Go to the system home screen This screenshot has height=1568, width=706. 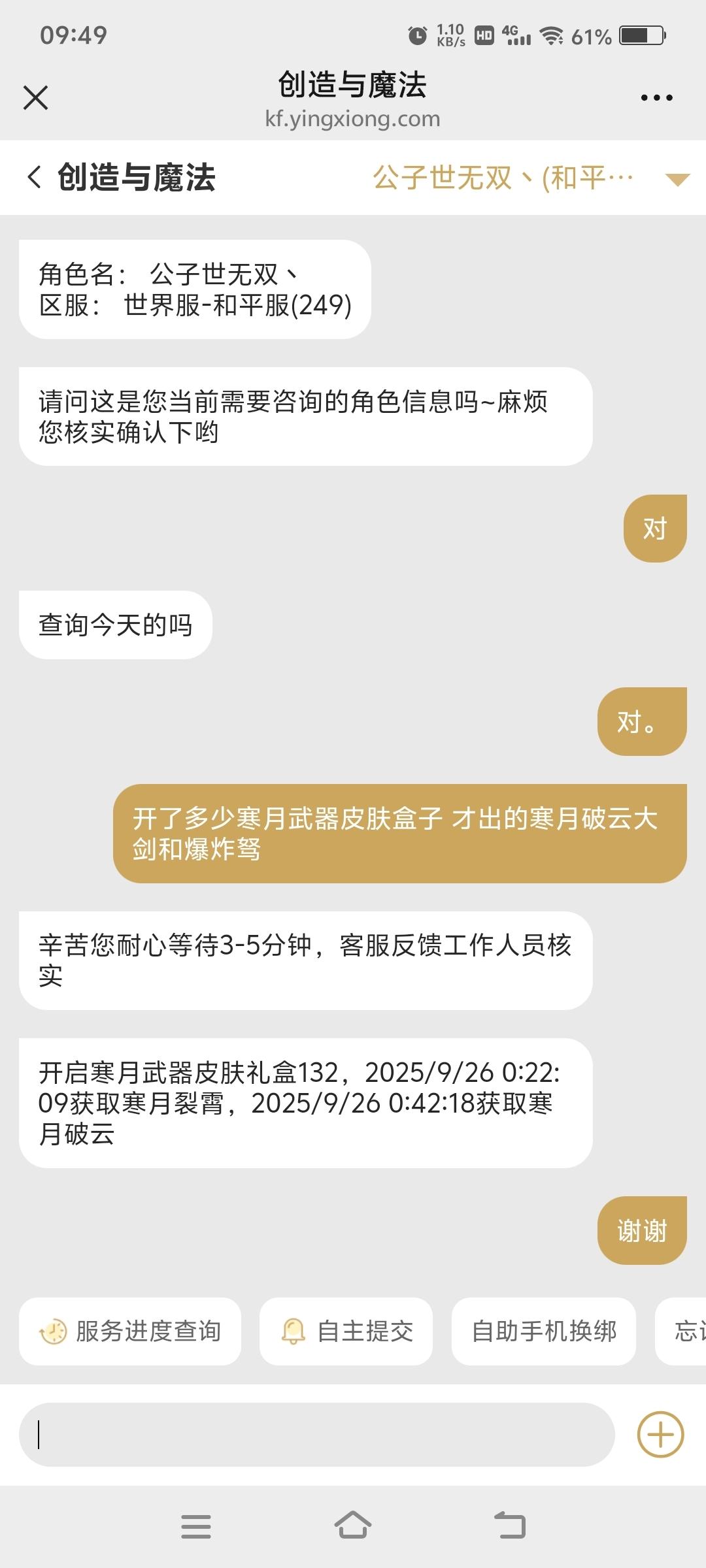pyautogui.click(x=353, y=1526)
